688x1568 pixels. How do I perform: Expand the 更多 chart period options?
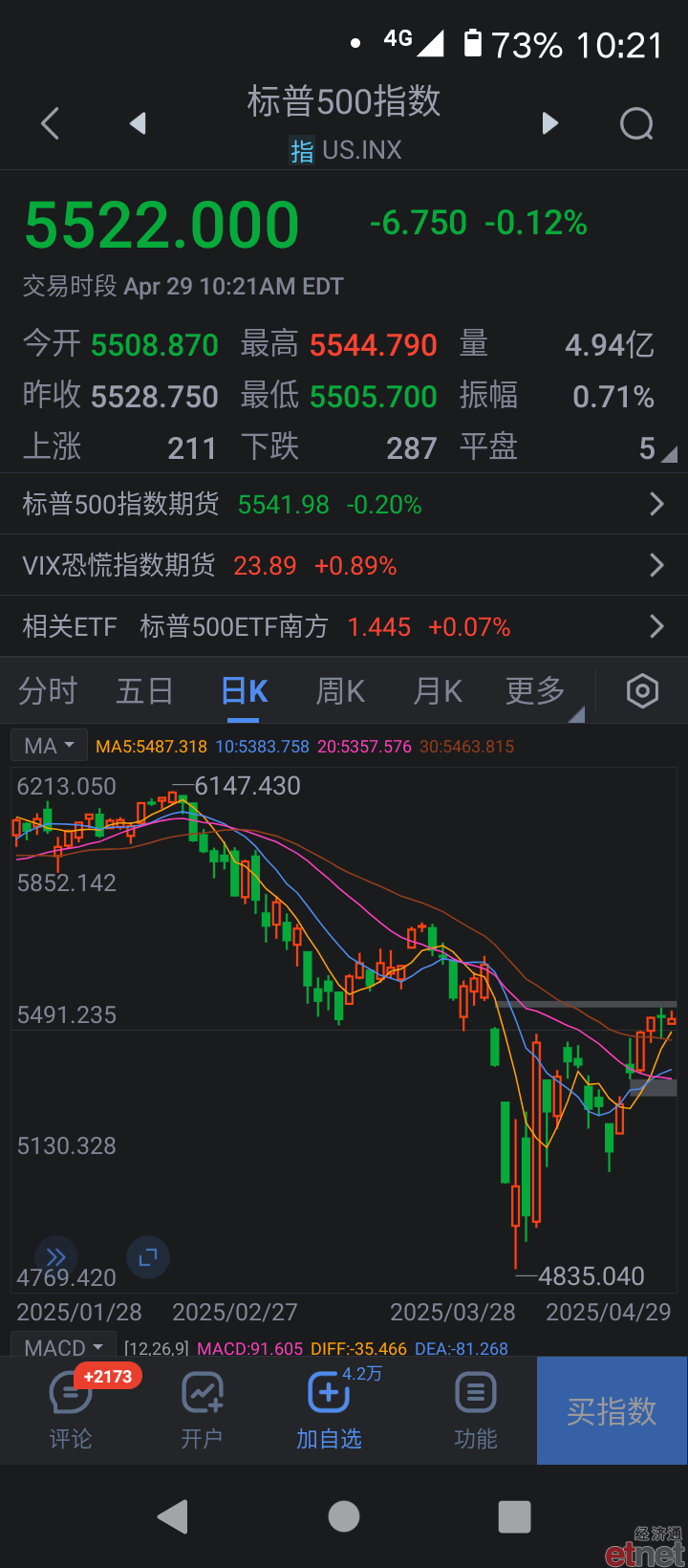coord(537,690)
